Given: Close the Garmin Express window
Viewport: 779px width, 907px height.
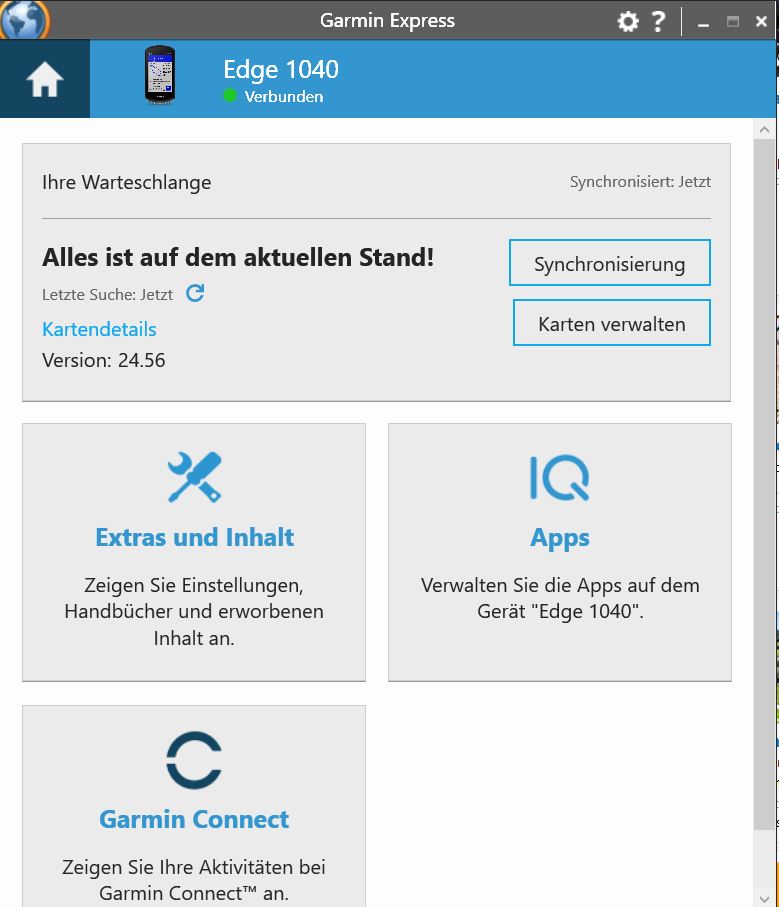Looking at the screenshot, I should (x=762, y=22).
